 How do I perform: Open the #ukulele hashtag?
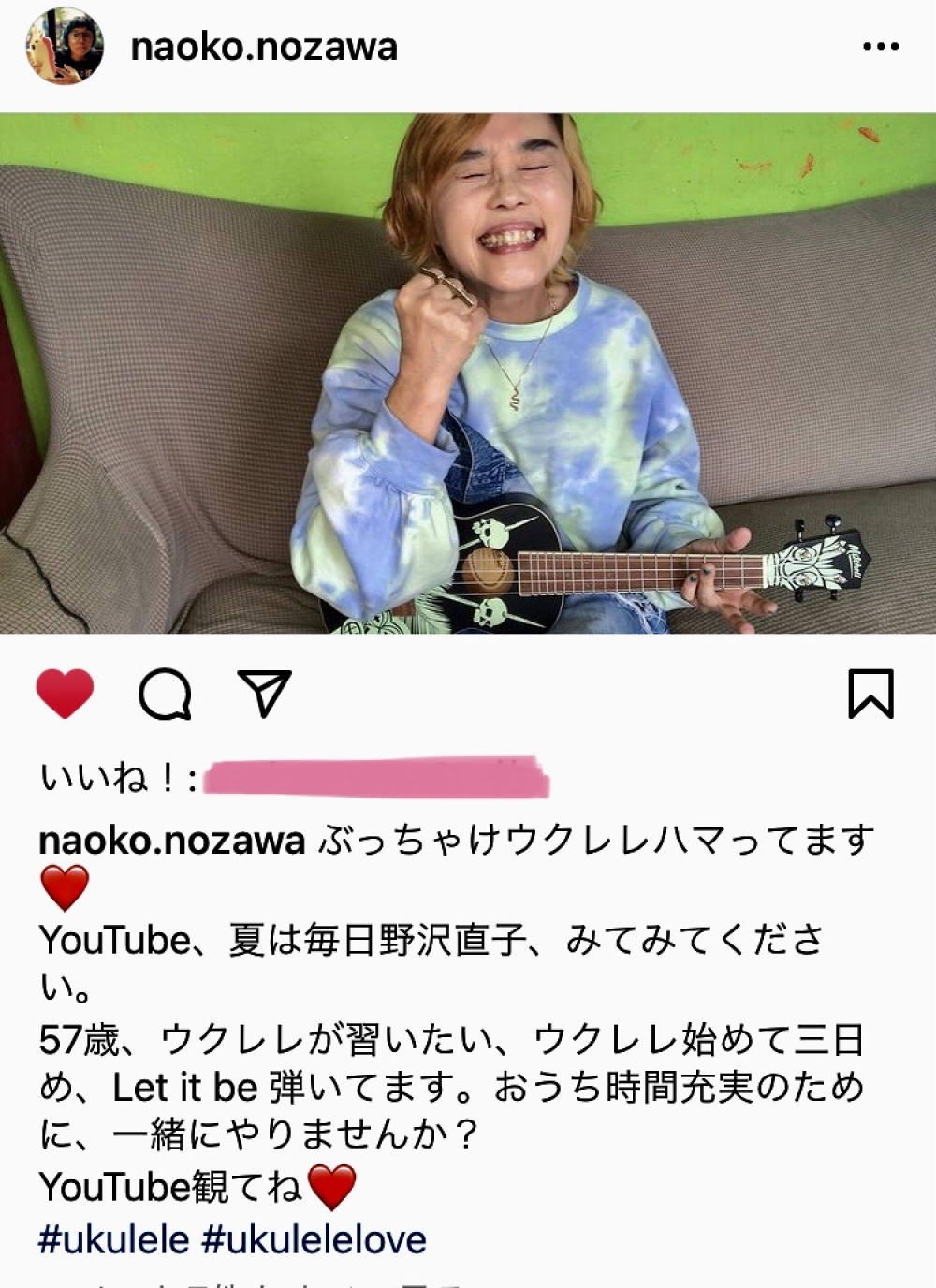[x=113, y=1239]
